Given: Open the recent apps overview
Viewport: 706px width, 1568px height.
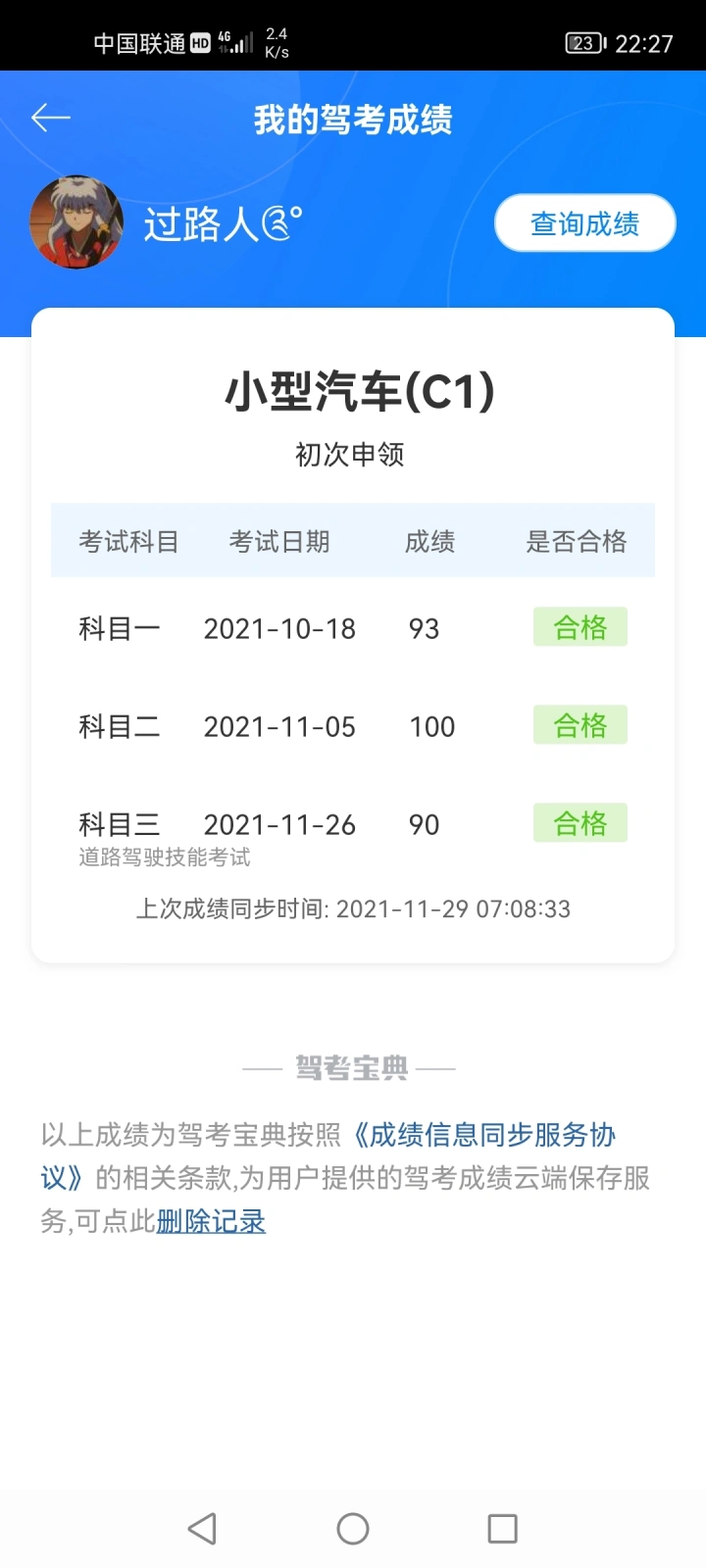Looking at the screenshot, I should point(502,1528).
